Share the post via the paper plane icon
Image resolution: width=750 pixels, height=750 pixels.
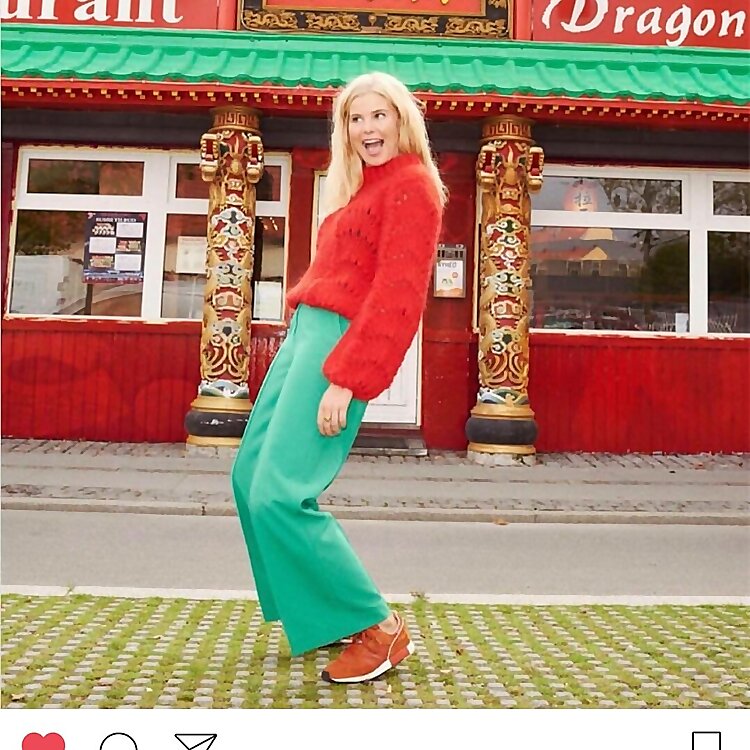[x=195, y=742]
